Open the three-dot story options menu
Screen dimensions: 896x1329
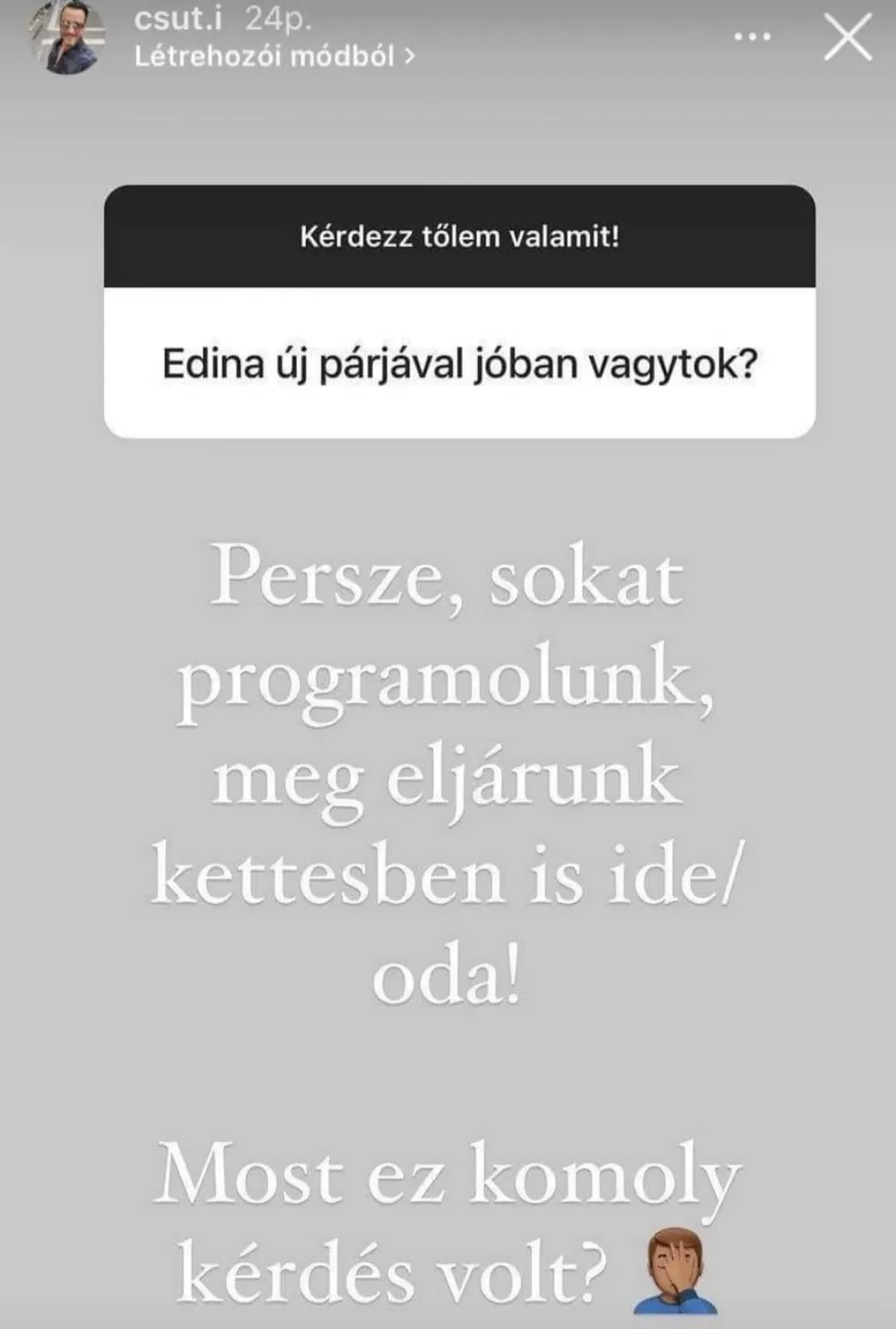coord(752,37)
